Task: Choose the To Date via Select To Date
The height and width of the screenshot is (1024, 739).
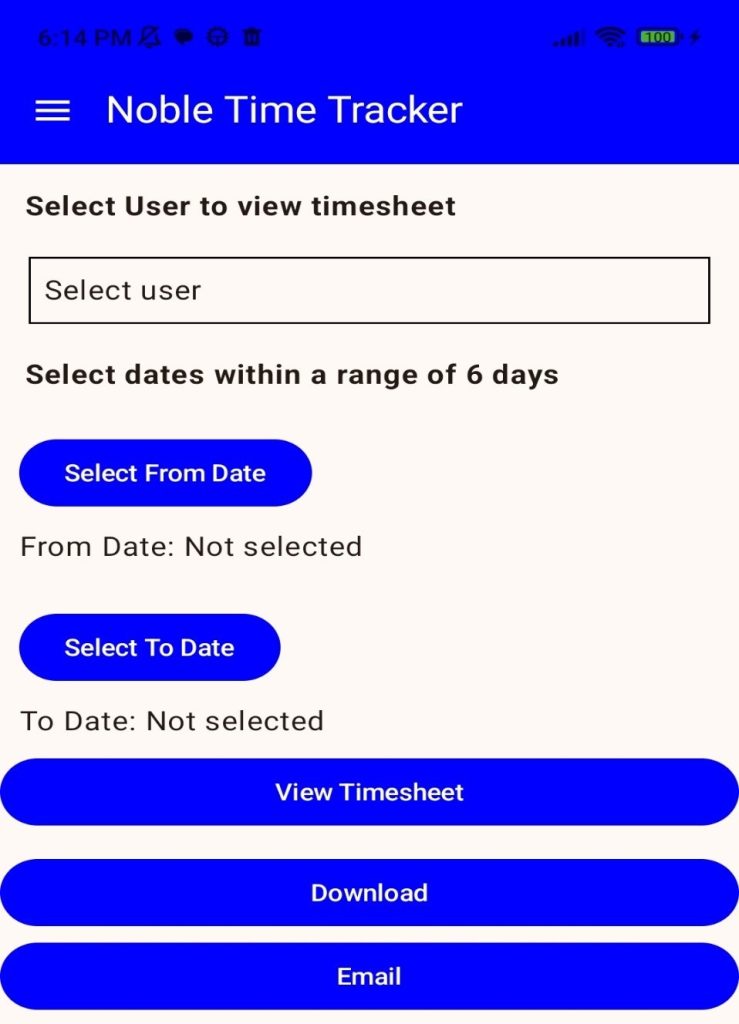Action: pyautogui.click(x=149, y=648)
